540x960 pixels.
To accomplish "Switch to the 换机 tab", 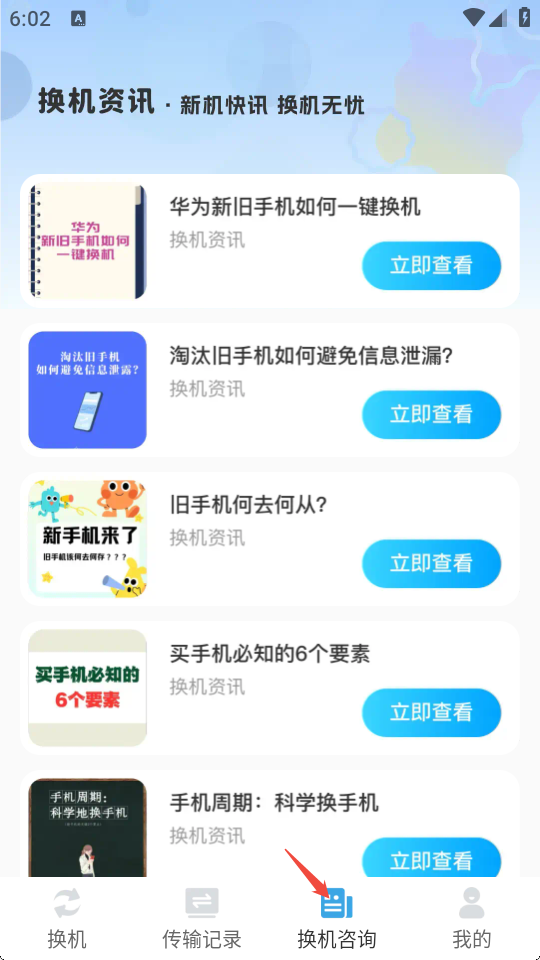I will point(67,917).
